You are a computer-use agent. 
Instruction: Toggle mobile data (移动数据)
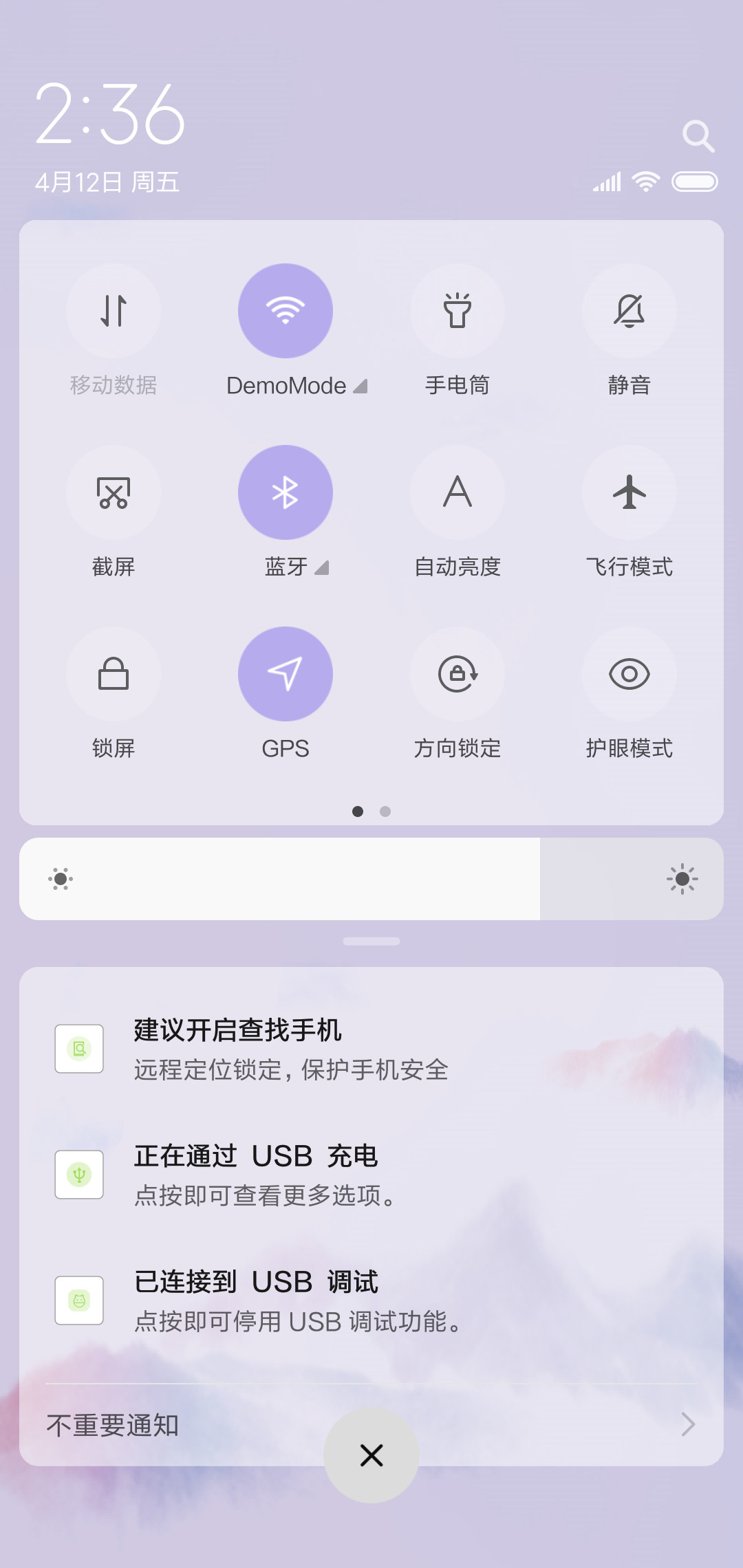(x=114, y=311)
